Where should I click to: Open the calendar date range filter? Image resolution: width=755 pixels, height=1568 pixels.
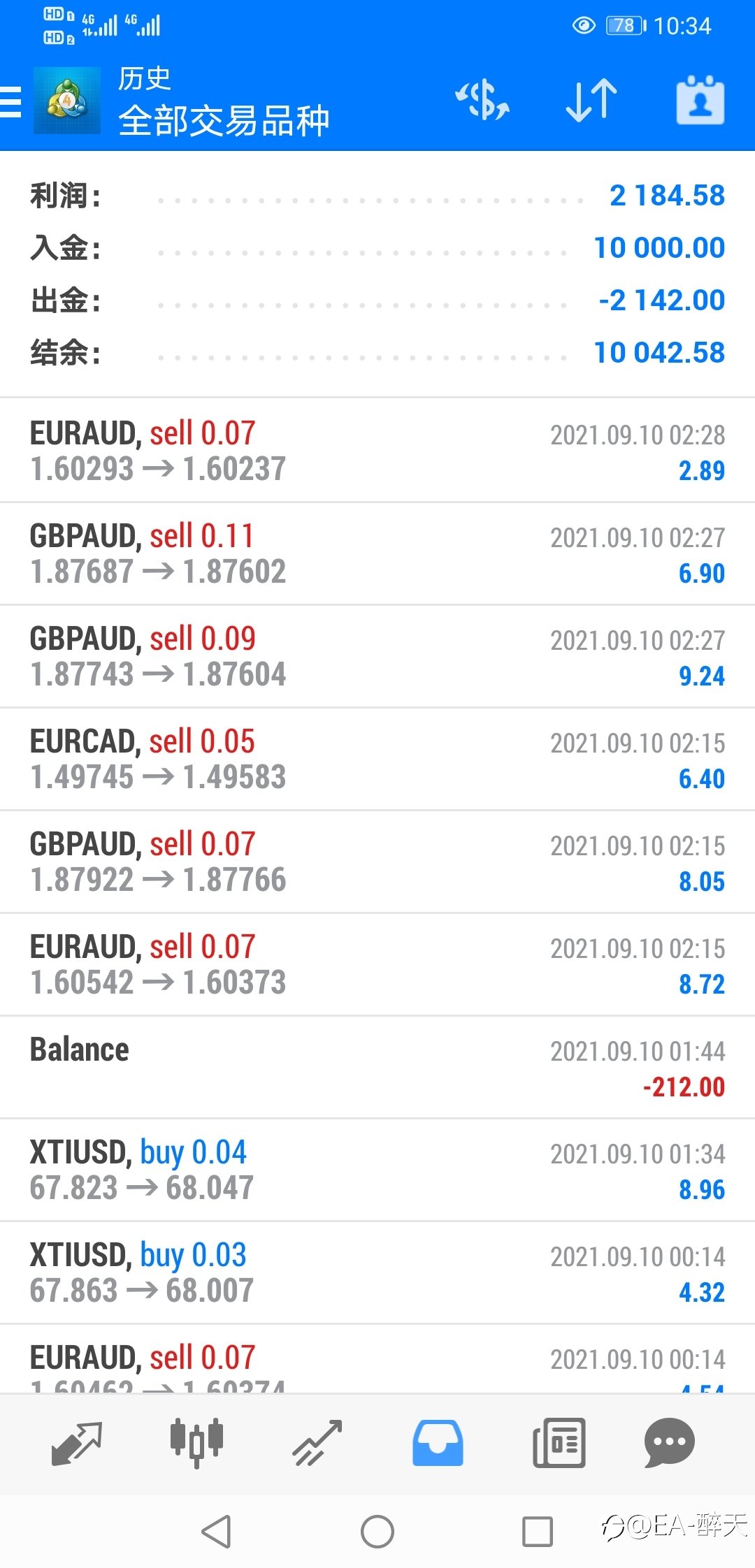pyautogui.click(x=700, y=100)
